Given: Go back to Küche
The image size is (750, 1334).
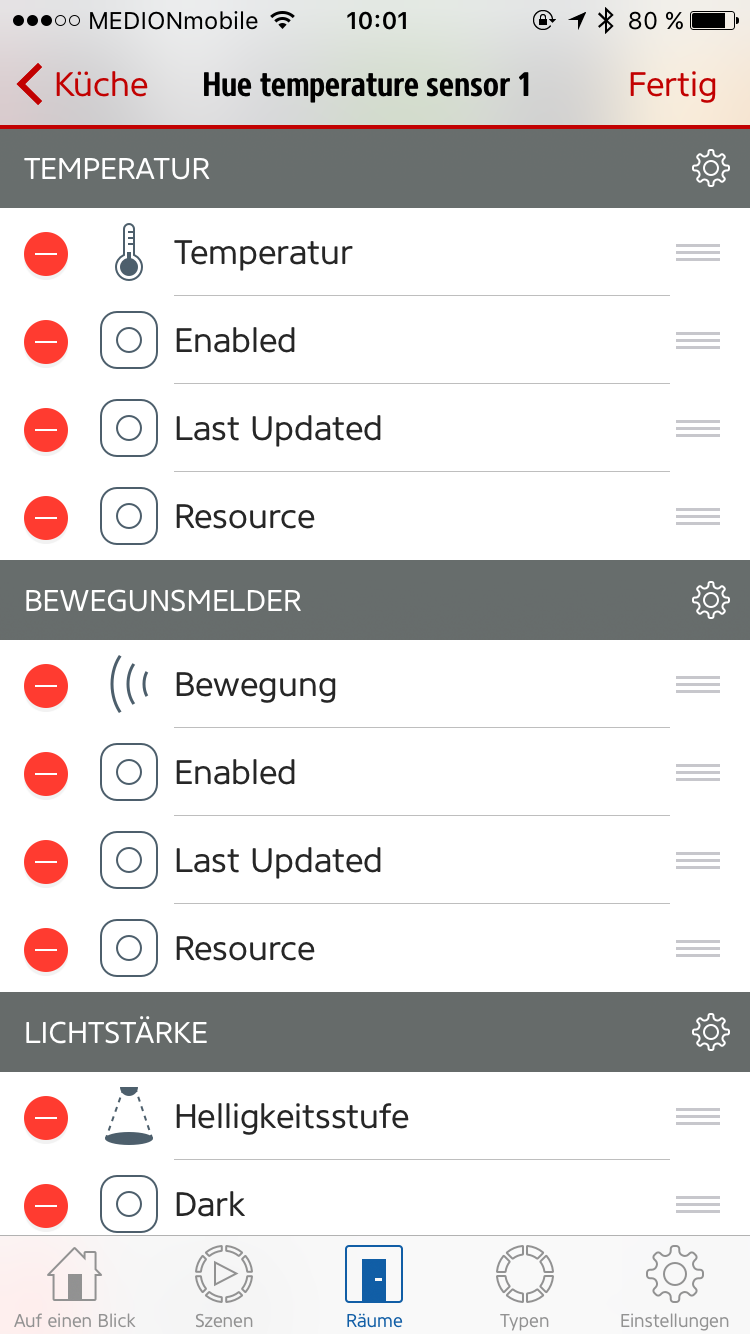Looking at the screenshot, I should pyautogui.click(x=82, y=85).
